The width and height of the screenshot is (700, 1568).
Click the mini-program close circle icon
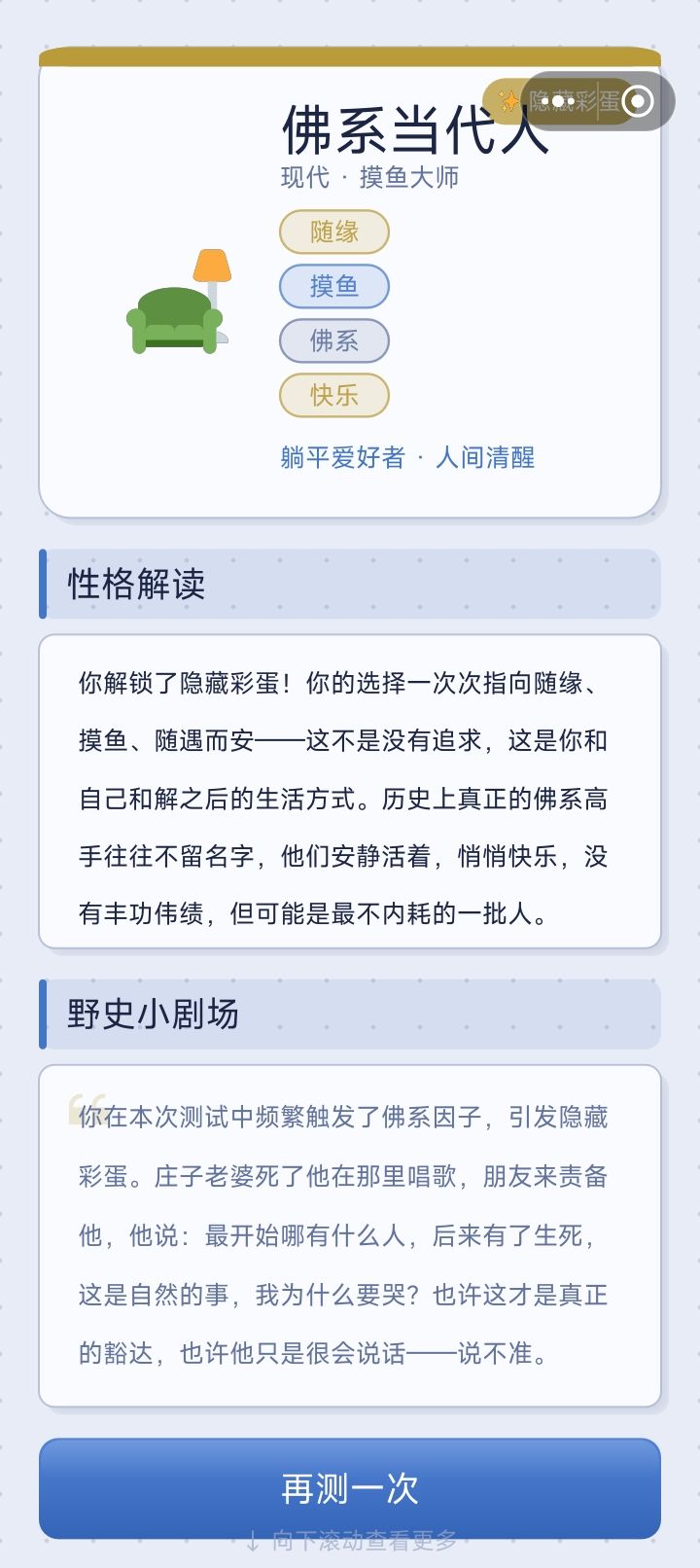click(x=639, y=100)
